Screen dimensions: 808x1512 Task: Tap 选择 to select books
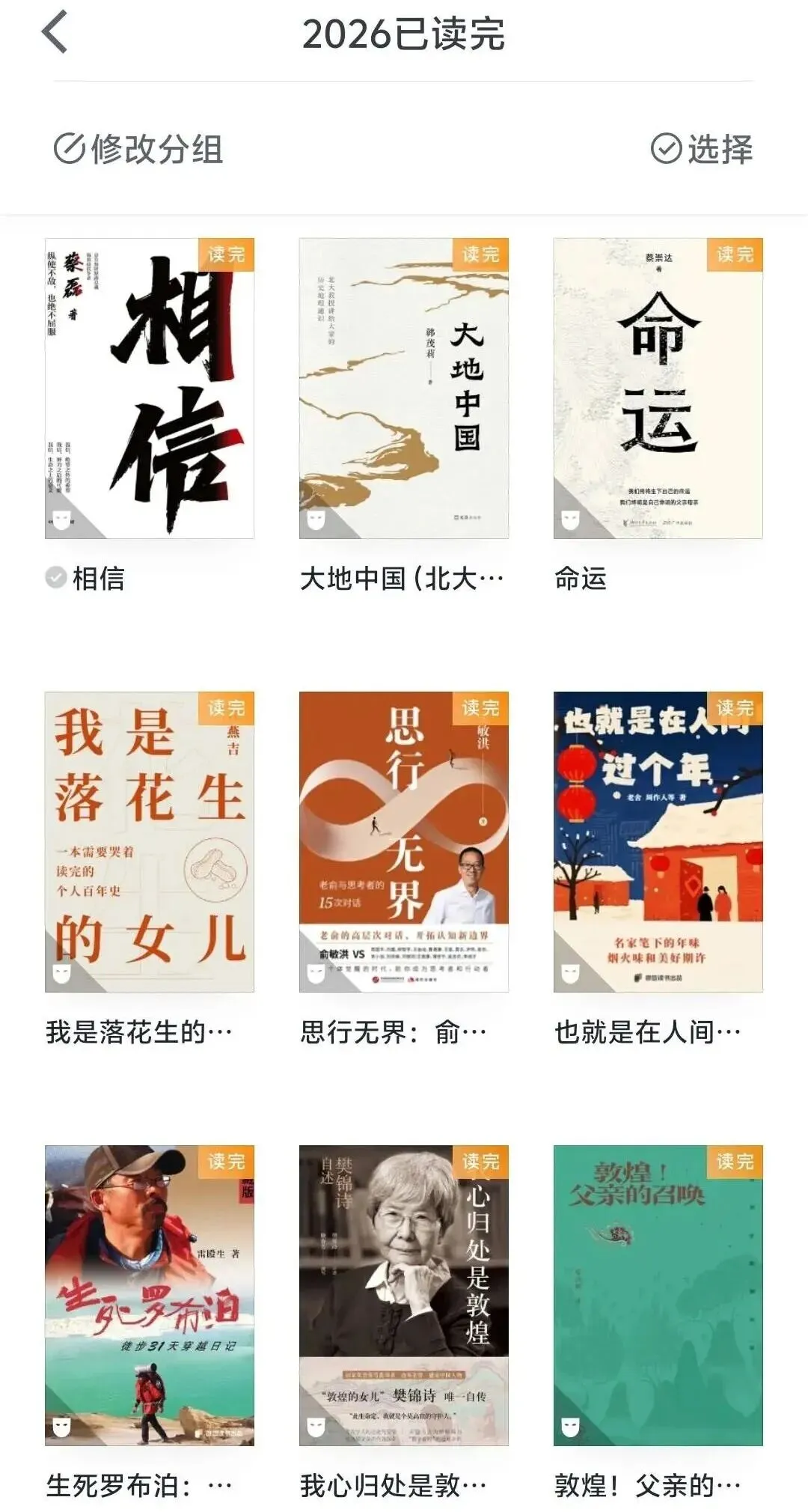pyautogui.click(x=702, y=149)
